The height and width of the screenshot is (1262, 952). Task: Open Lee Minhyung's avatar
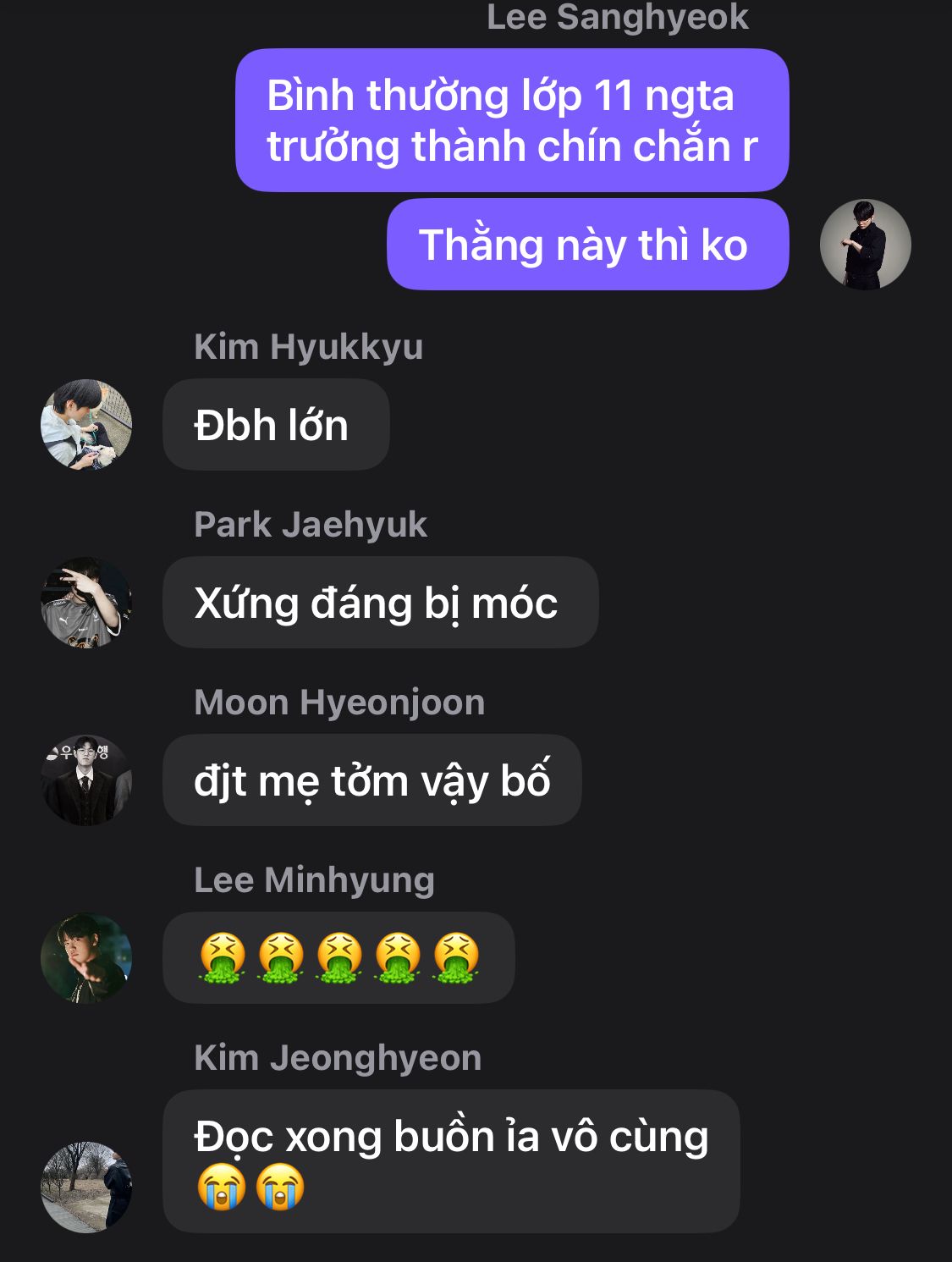(x=86, y=958)
